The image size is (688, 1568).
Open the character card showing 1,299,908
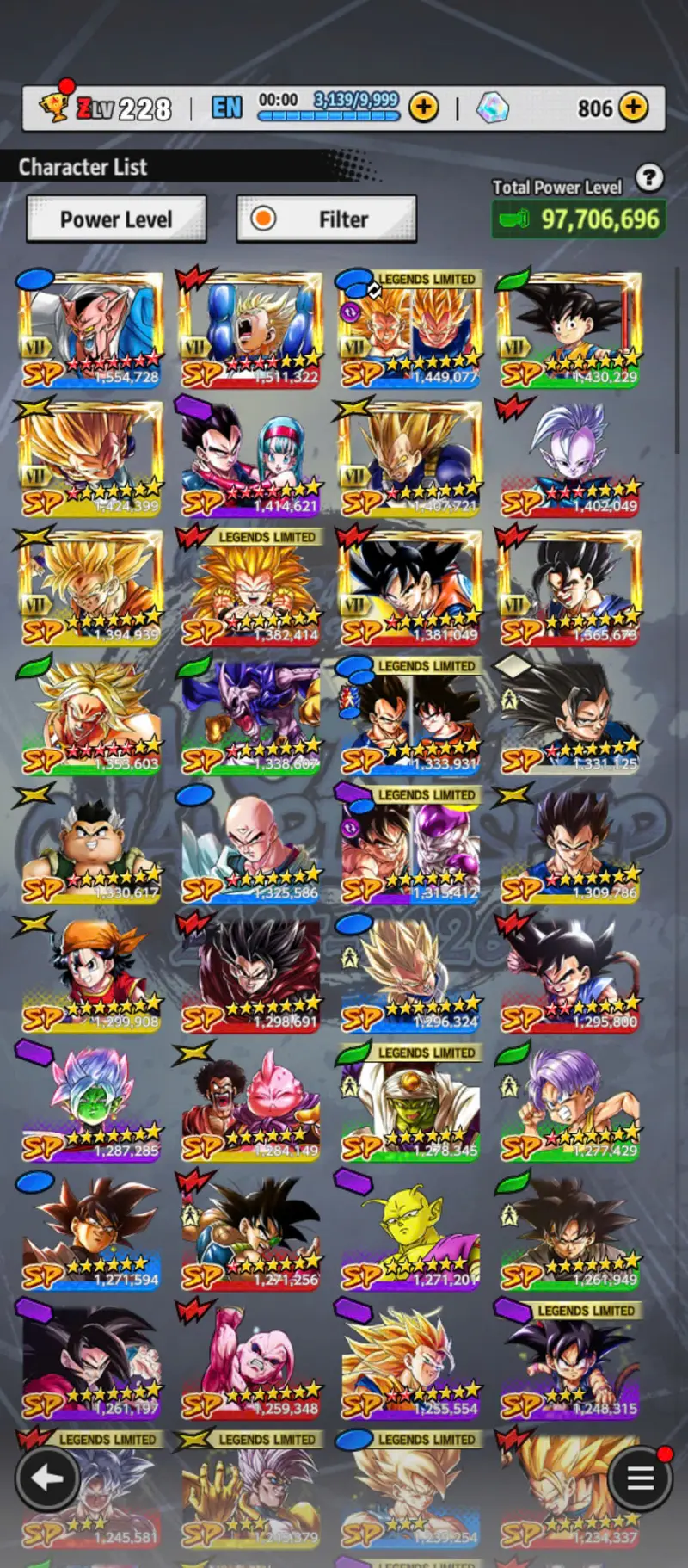91,977
